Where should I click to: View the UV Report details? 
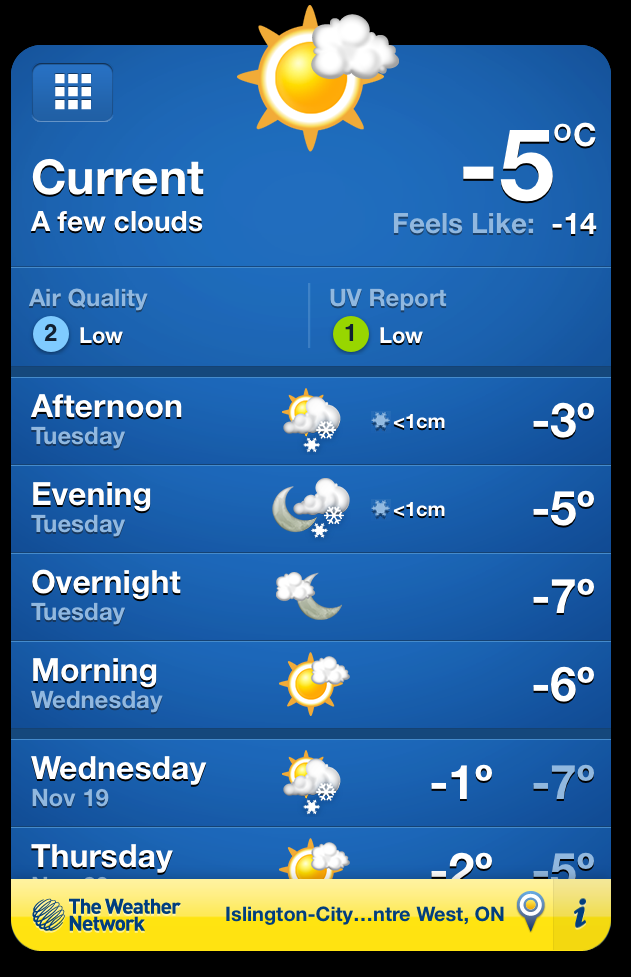(x=460, y=320)
